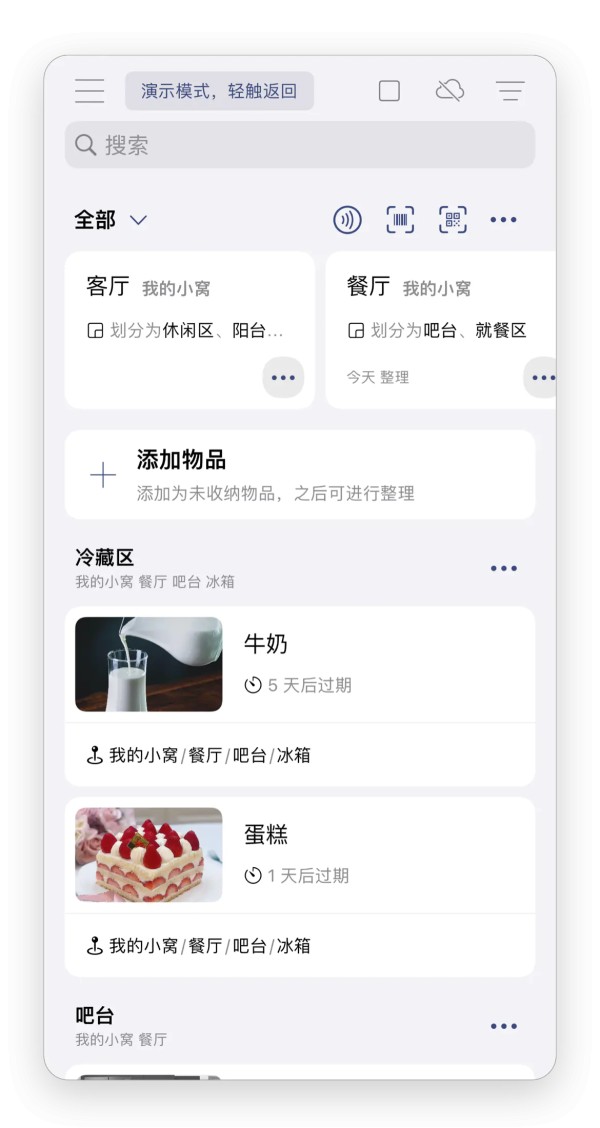Tap the demo mode return banner
The height and width of the screenshot is (1128, 600).
219,91
